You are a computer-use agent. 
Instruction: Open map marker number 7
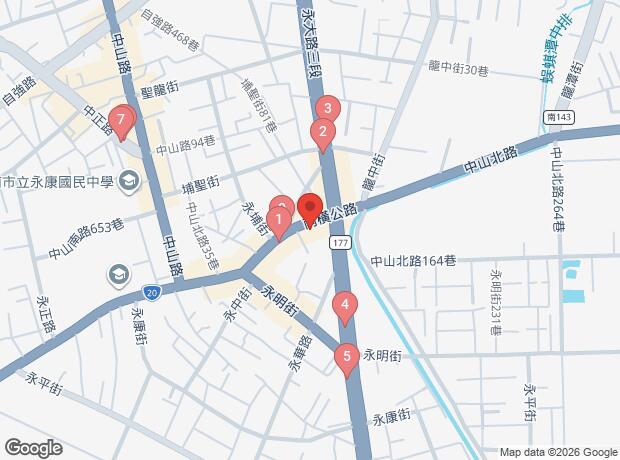tap(121, 120)
